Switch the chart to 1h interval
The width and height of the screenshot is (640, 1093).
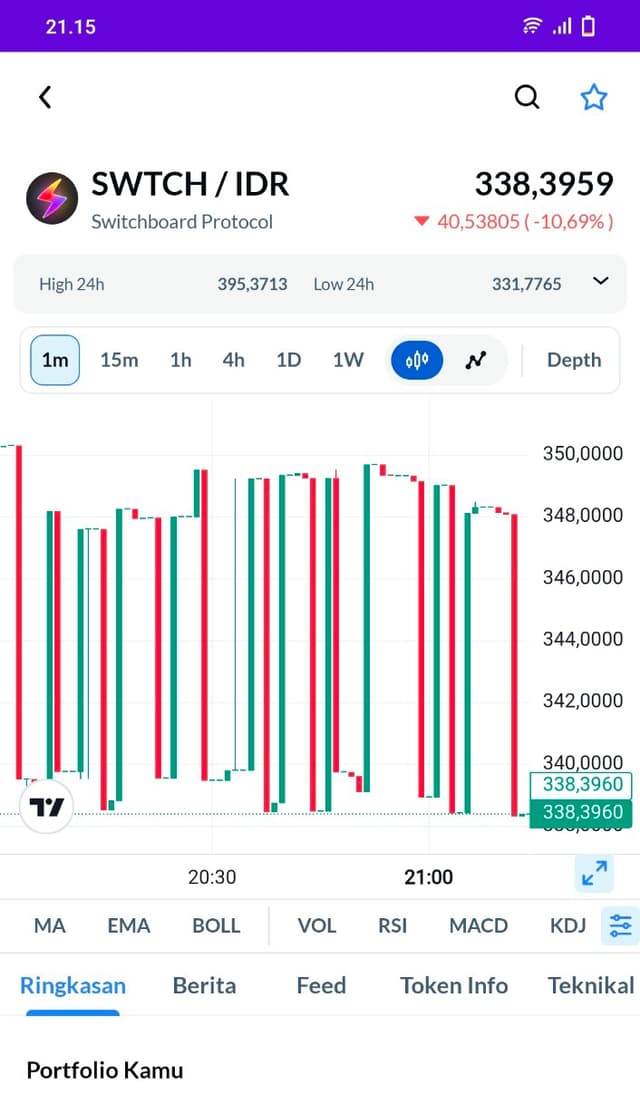click(181, 360)
